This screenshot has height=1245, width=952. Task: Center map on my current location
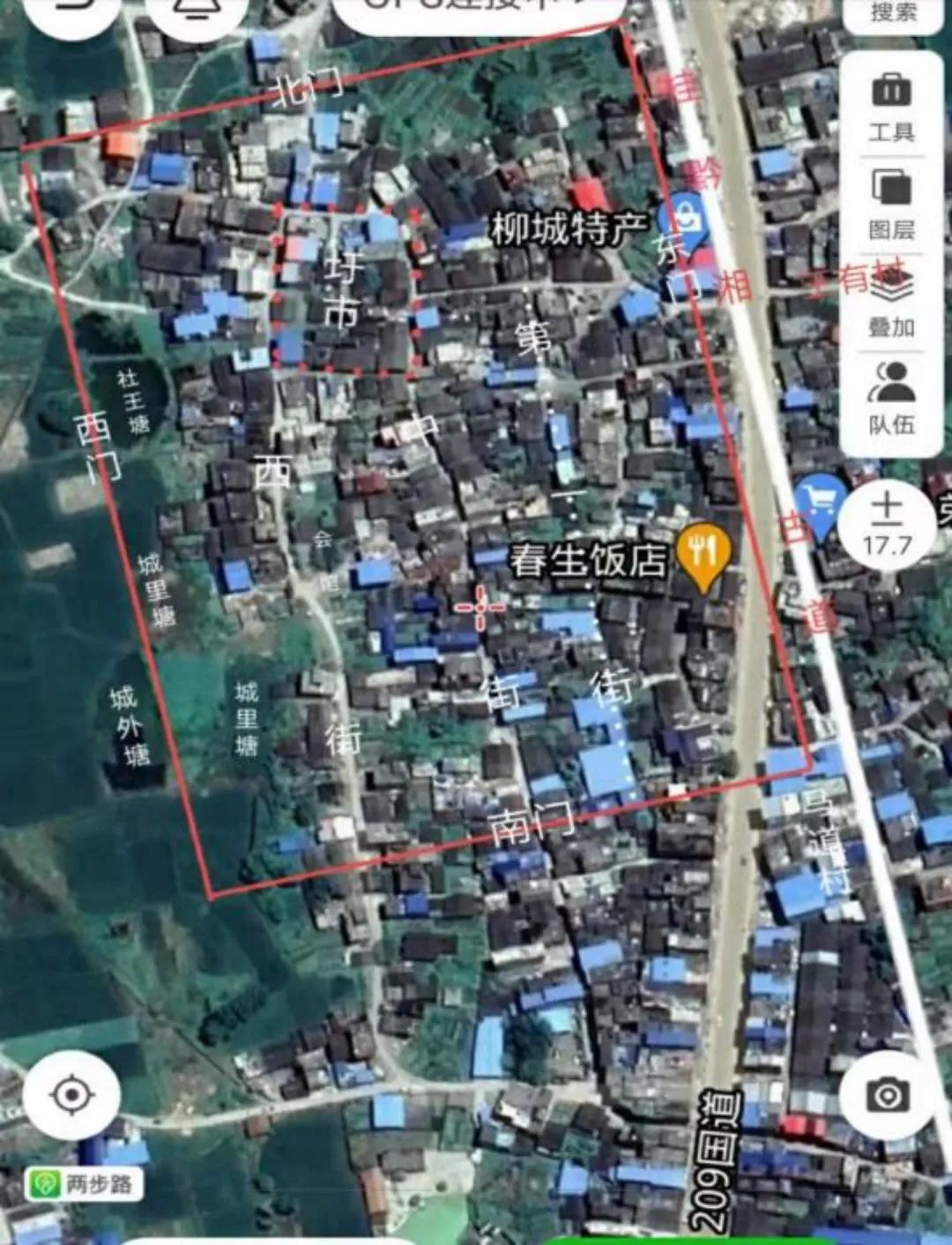[x=72, y=1095]
